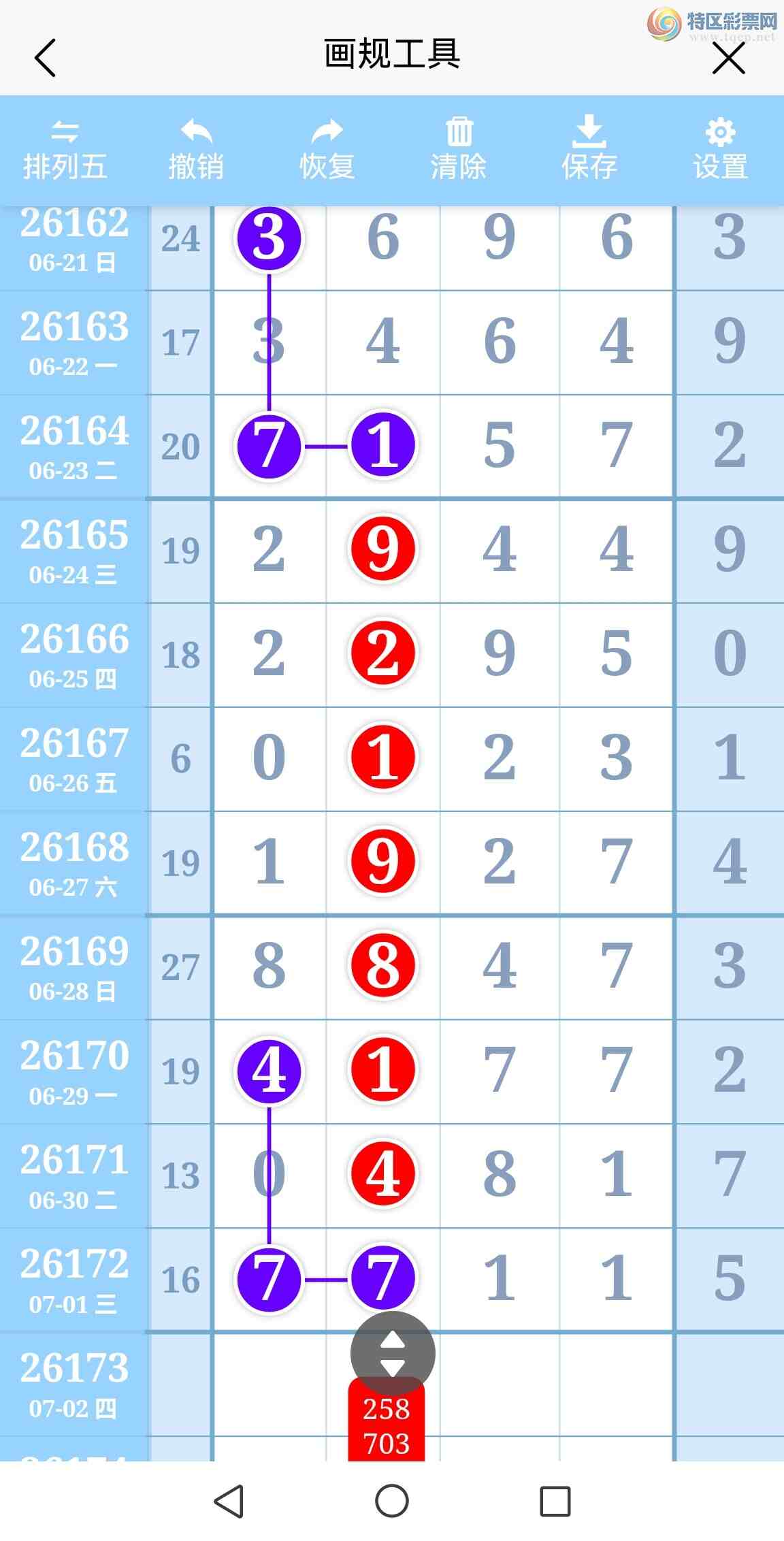The height and width of the screenshot is (1541, 784).
Task: Redo the action with 恢复
Action: click(x=327, y=150)
